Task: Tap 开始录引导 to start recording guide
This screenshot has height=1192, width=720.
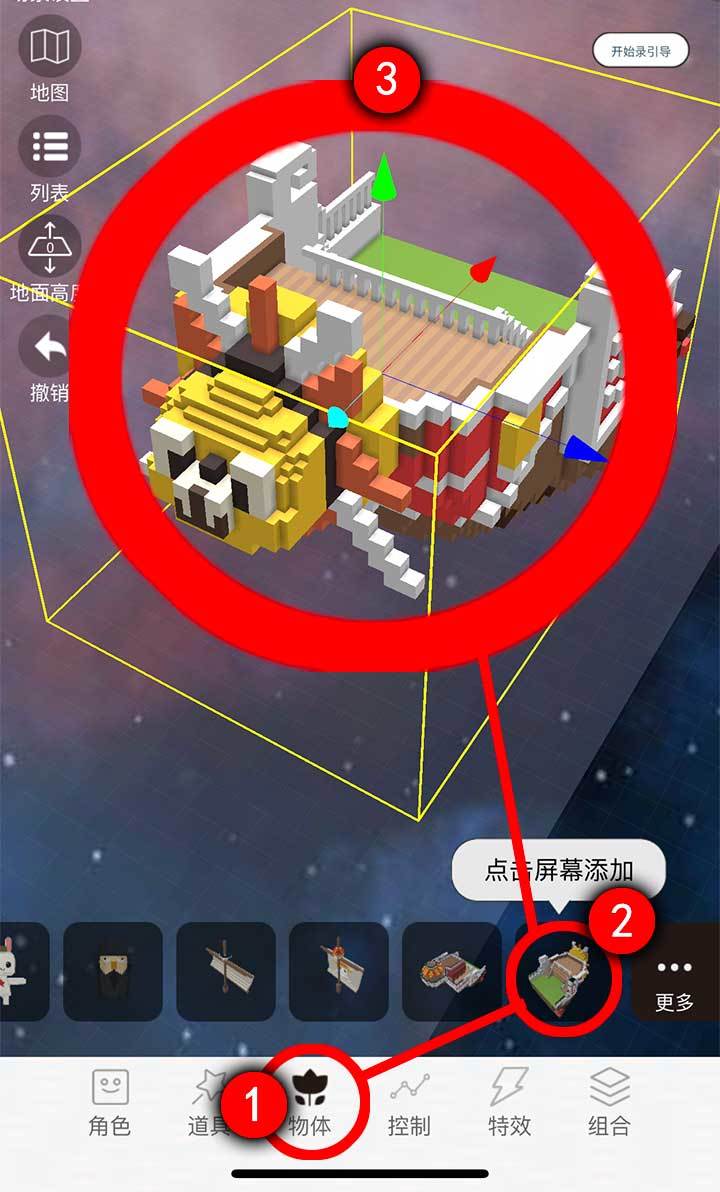Action: click(x=640, y=50)
